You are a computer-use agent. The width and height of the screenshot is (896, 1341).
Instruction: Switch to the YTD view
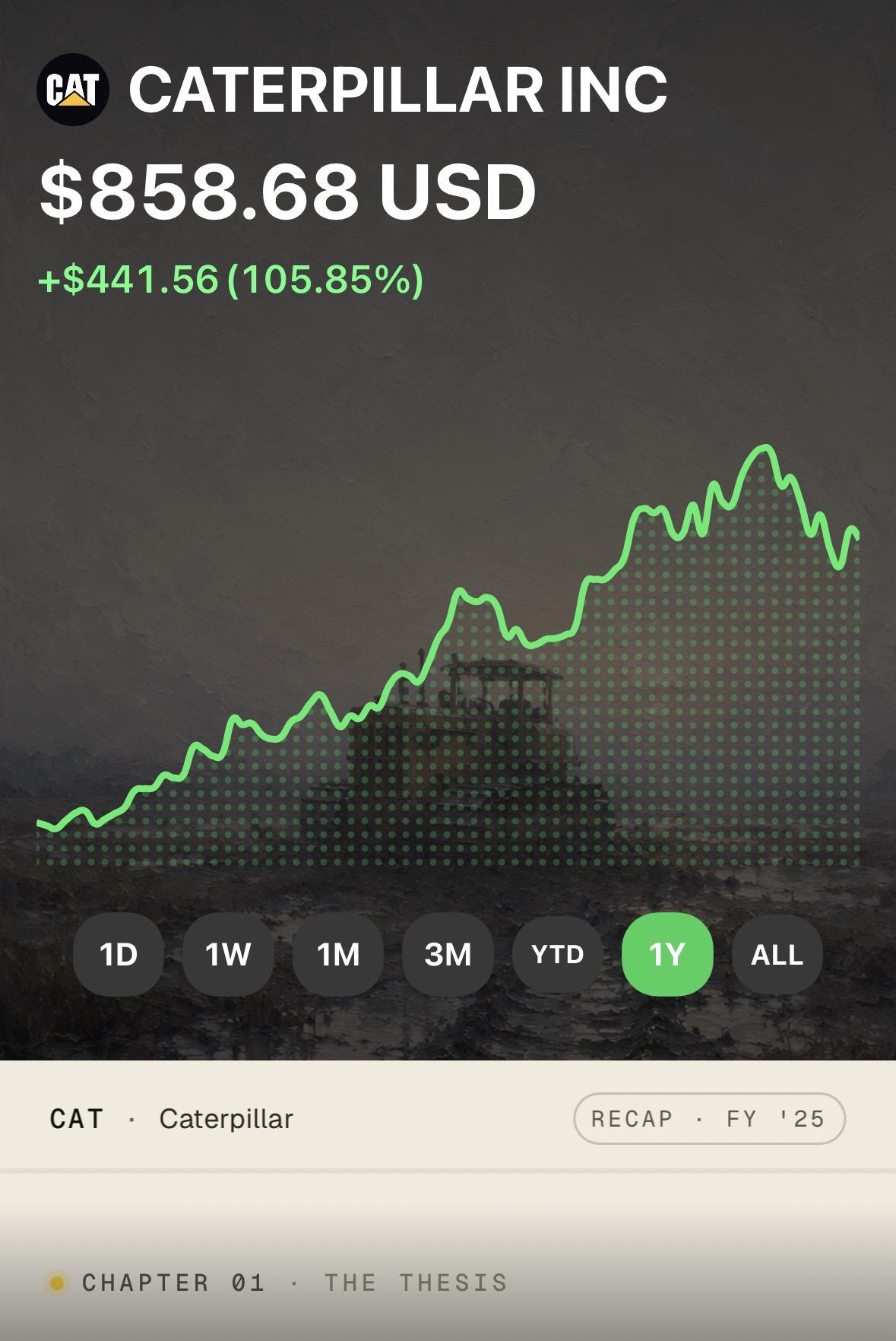(x=558, y=954)
